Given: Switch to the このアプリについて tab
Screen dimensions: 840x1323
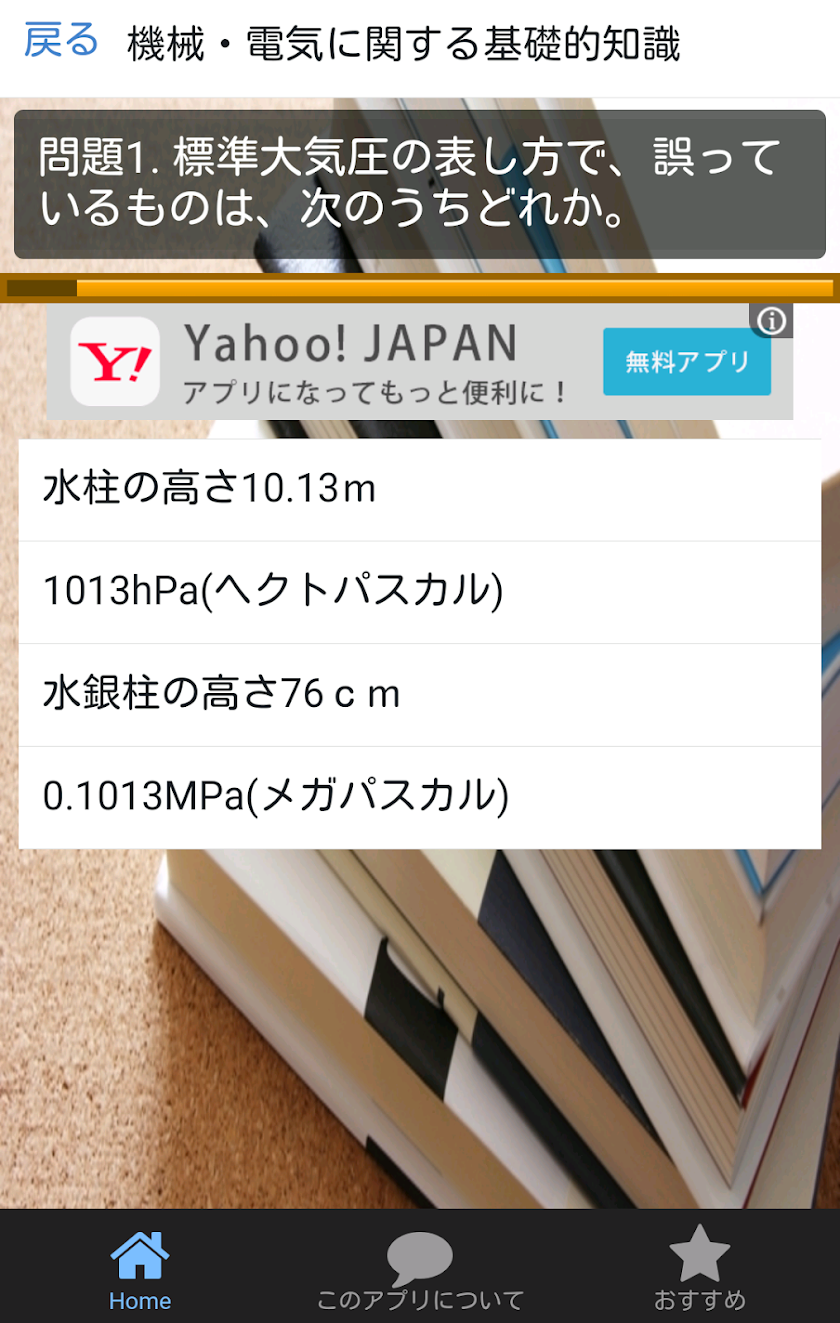Looking at the screenshot, I should [x=420, y=1268].
